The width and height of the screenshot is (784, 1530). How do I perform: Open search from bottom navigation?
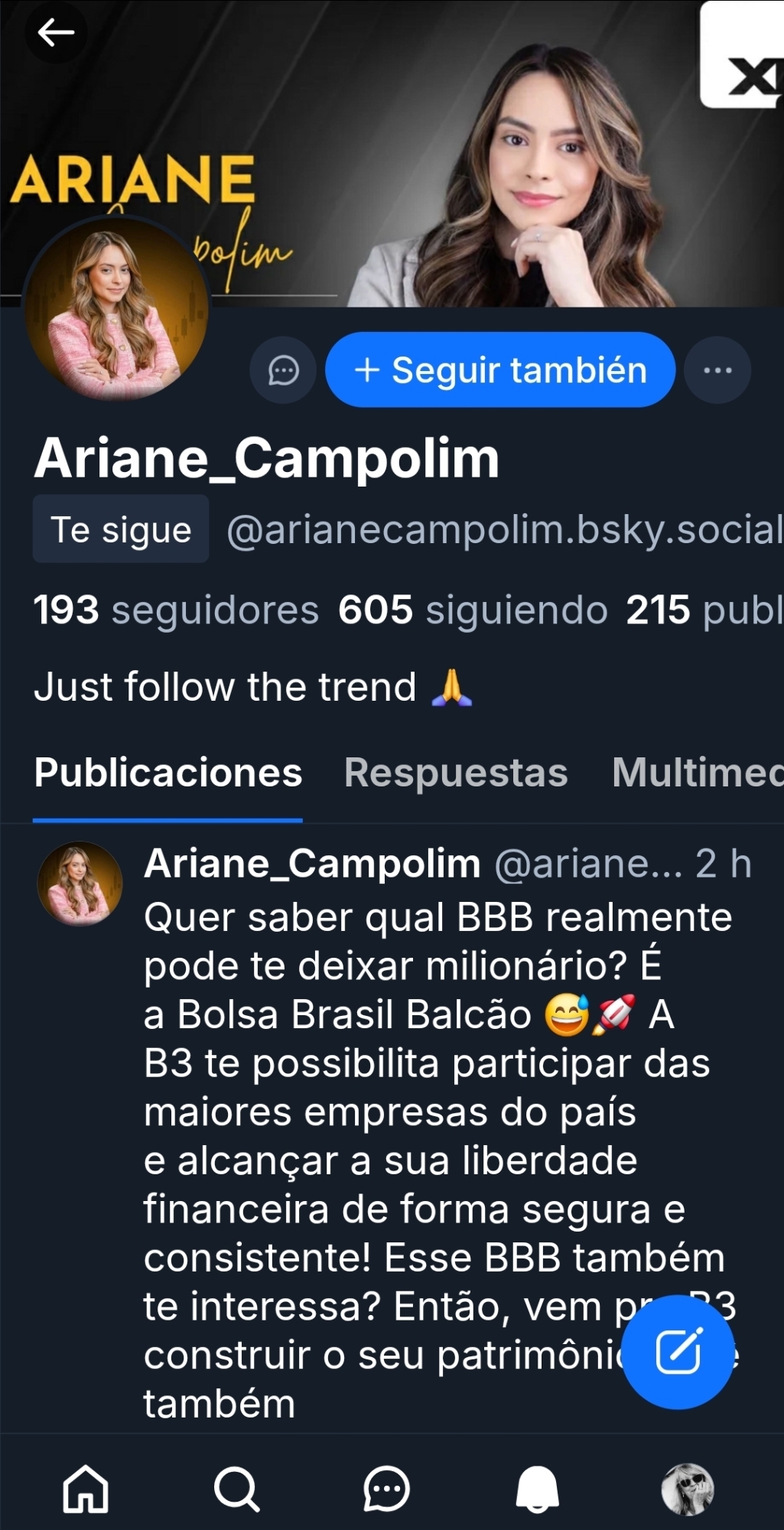pos(236,1489)
